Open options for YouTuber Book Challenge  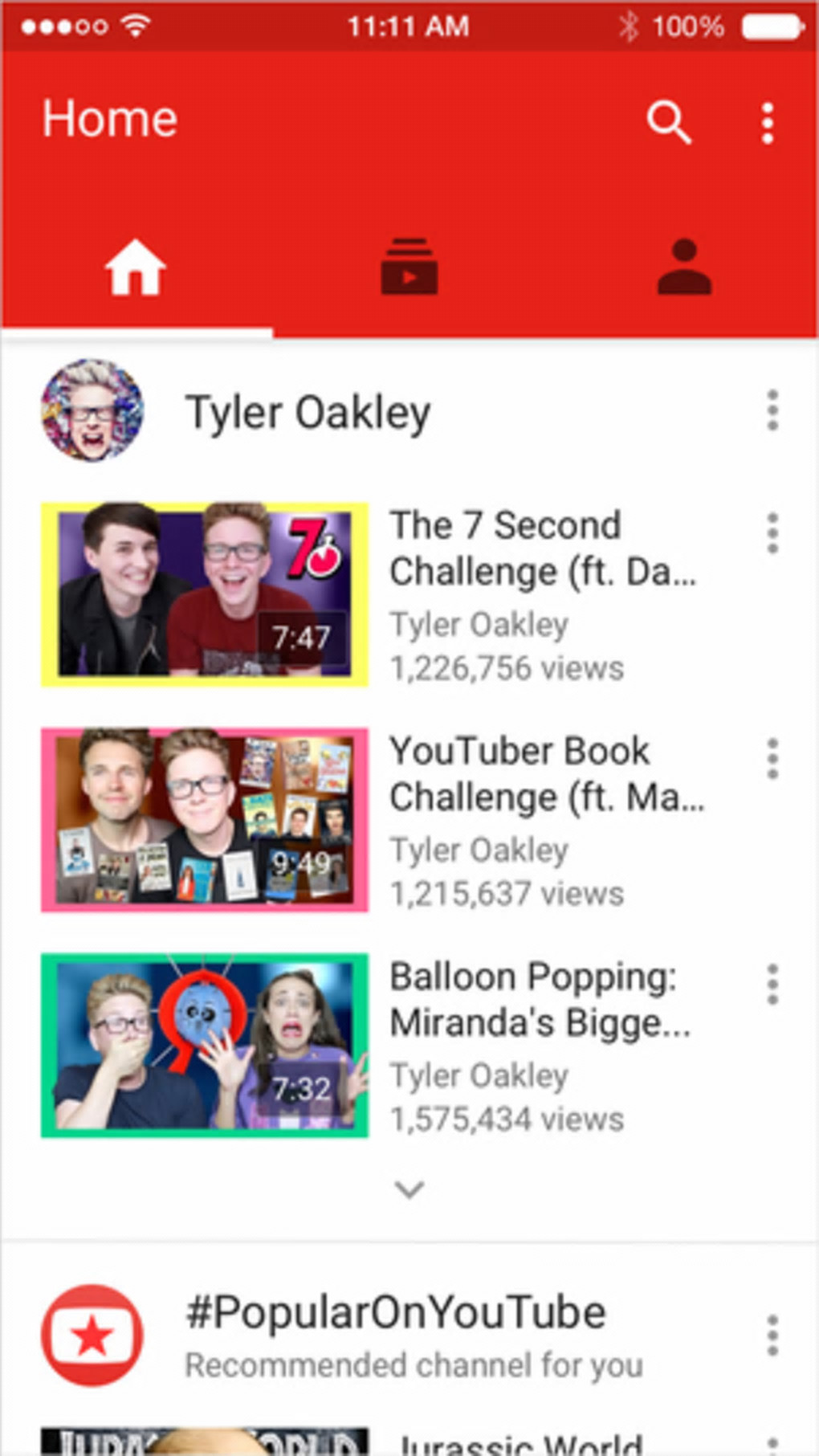[x=772, y=759]
